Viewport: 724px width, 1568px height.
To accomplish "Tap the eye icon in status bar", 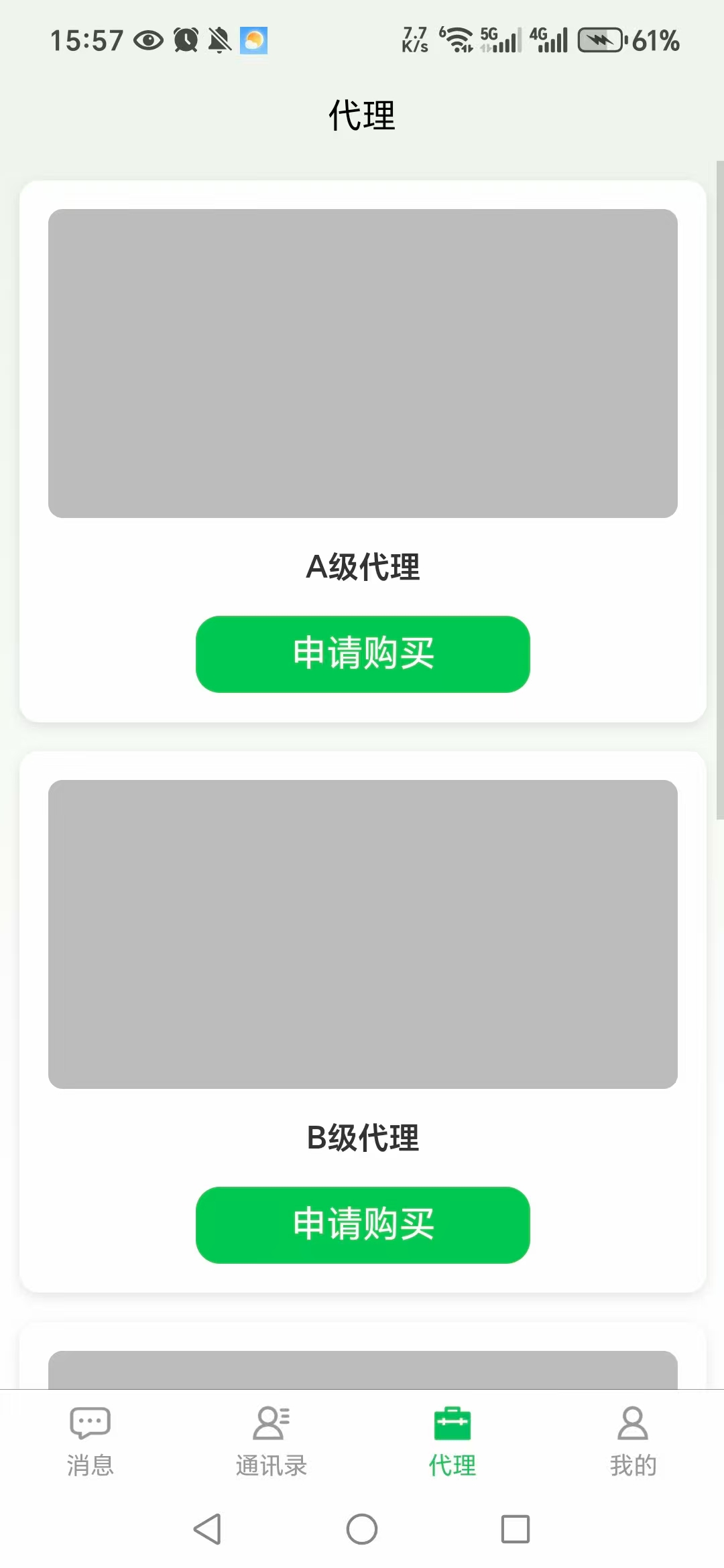I will (148, 40).
